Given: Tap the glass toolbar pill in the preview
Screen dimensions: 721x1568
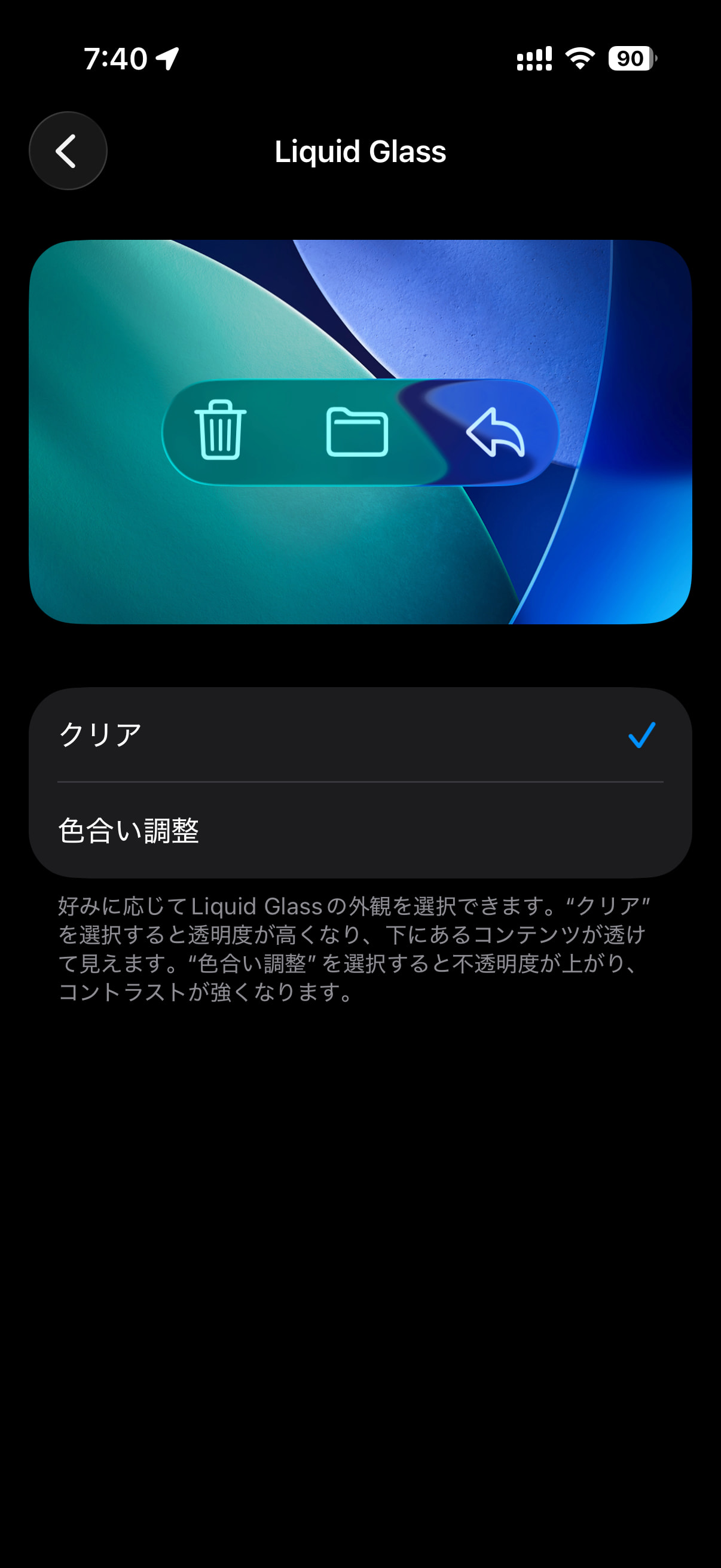Looking at the screenshot, I should (360, 432).
